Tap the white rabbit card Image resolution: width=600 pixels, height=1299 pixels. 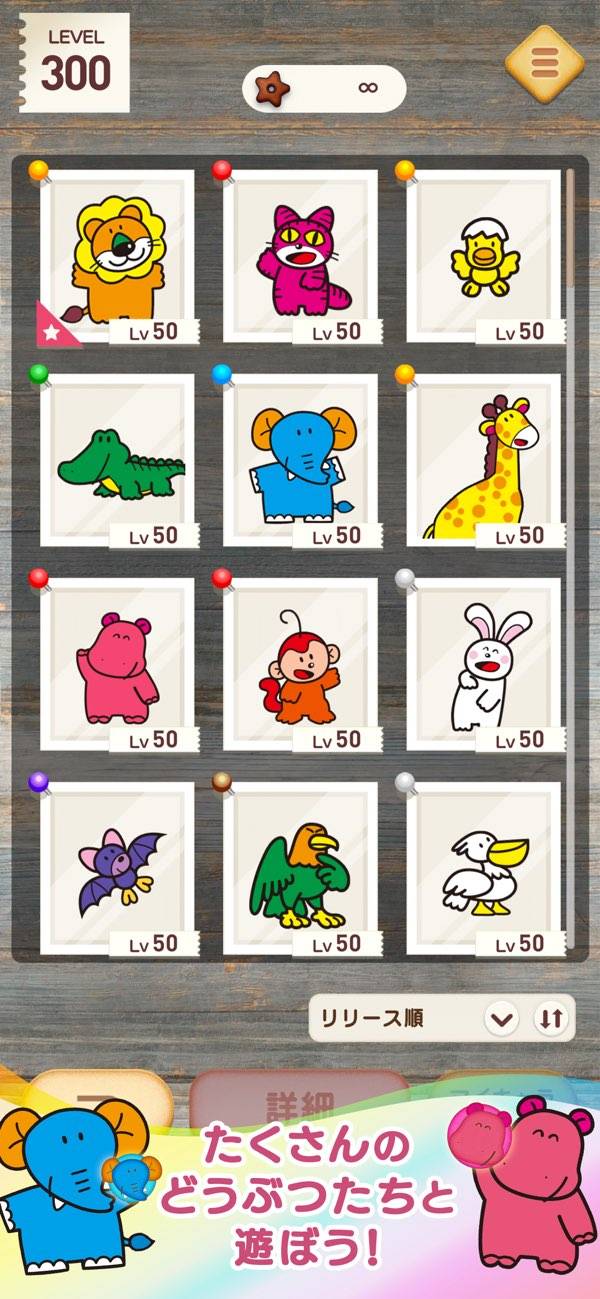[x=483, y=666]
